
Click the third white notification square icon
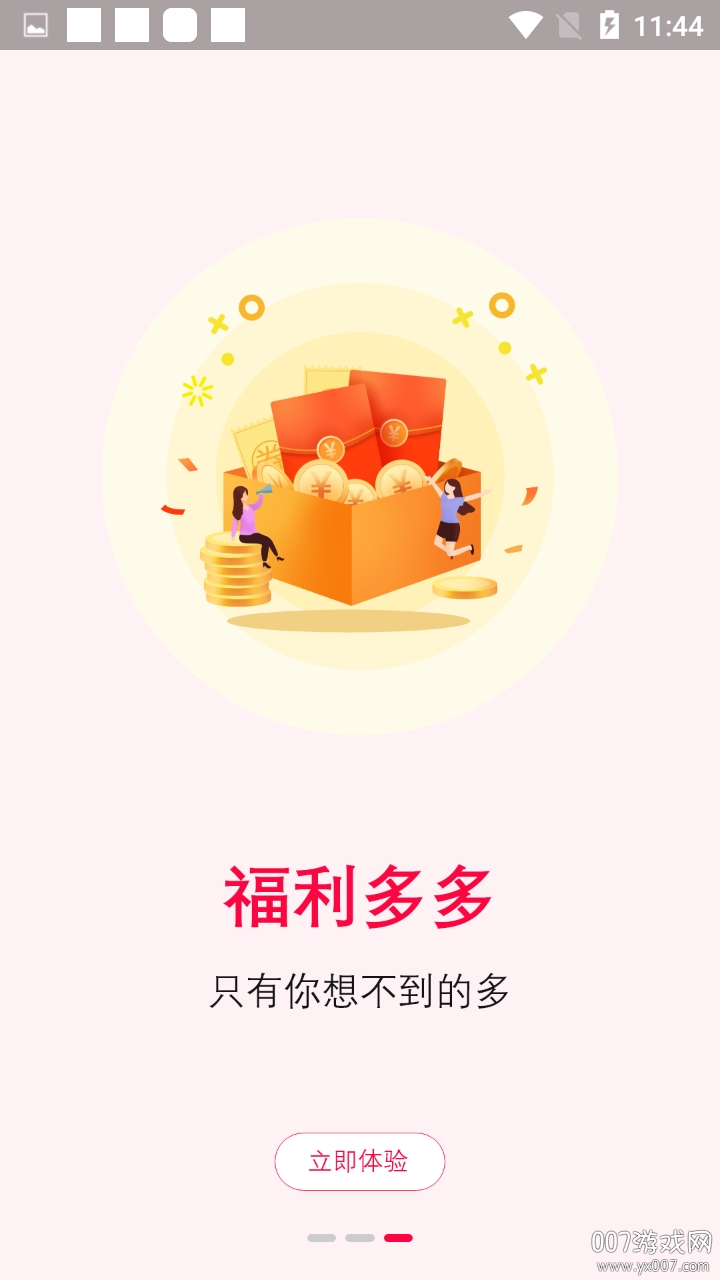point(178,24)
